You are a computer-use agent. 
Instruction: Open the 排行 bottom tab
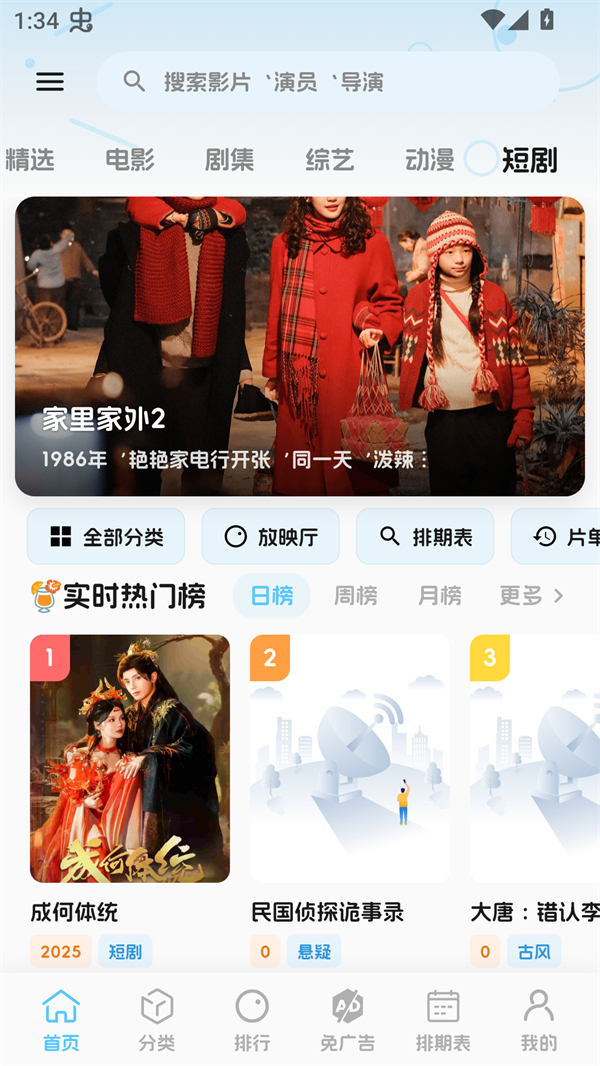(x=252, y=1020)
